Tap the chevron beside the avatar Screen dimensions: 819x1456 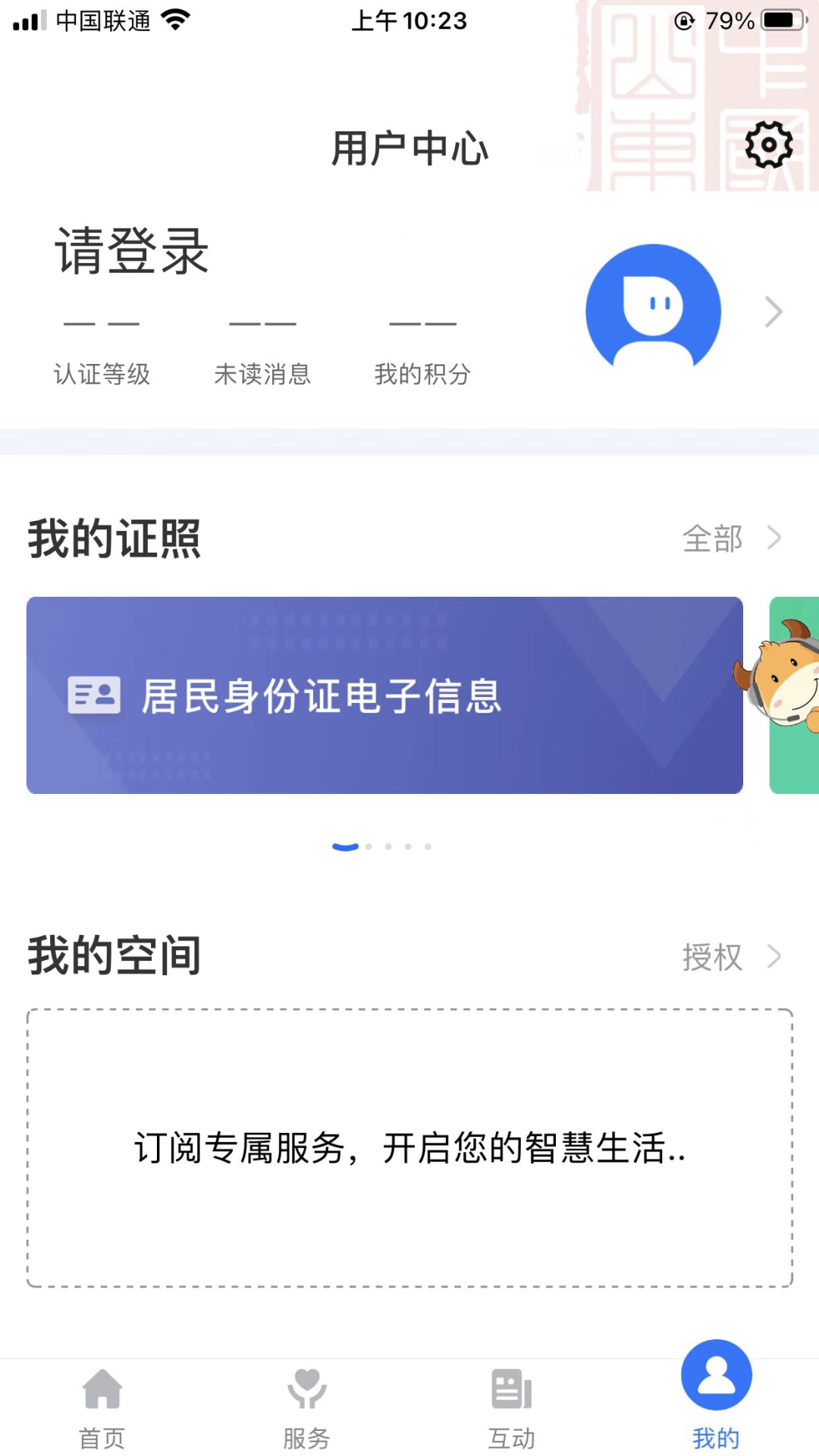click(773, 312)
